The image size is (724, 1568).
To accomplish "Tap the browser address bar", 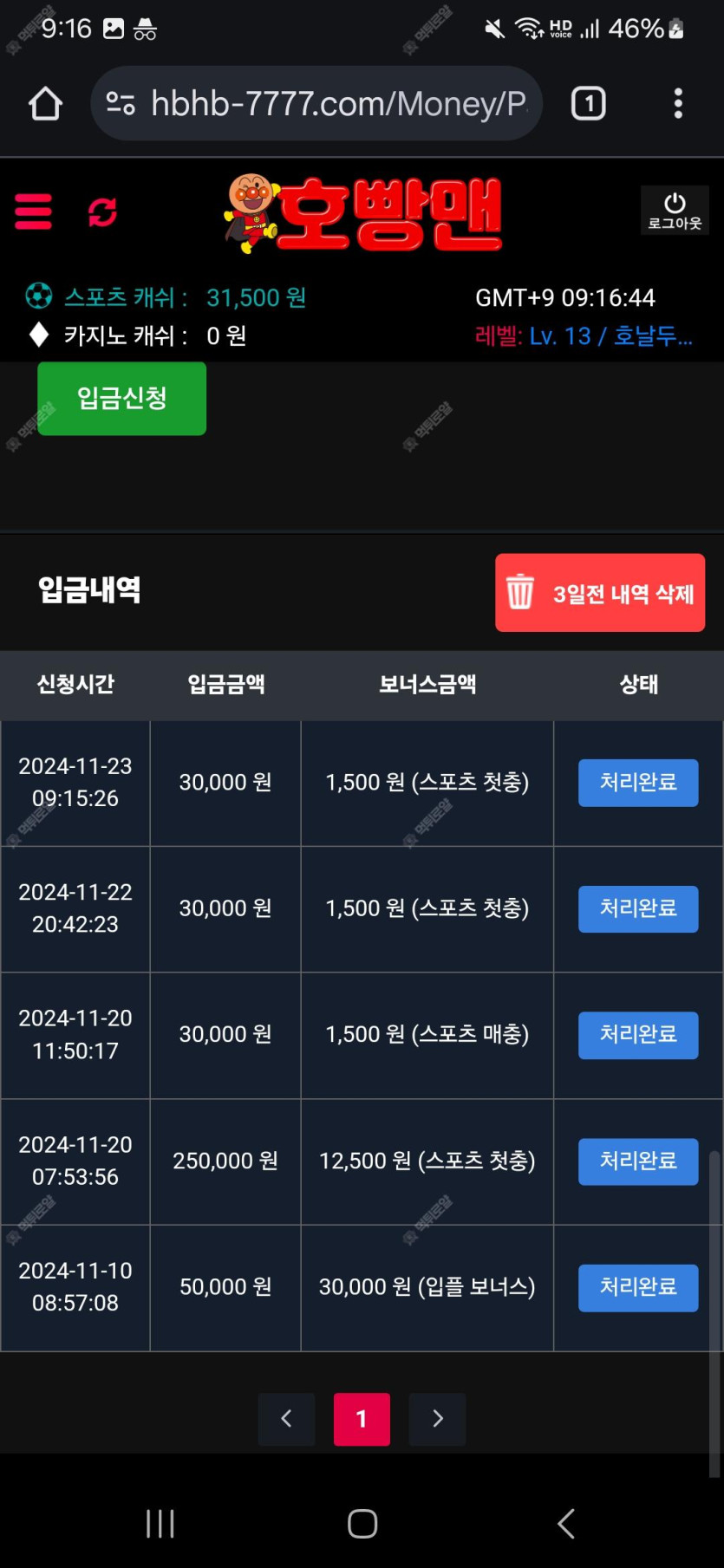I will click(316, 104).
